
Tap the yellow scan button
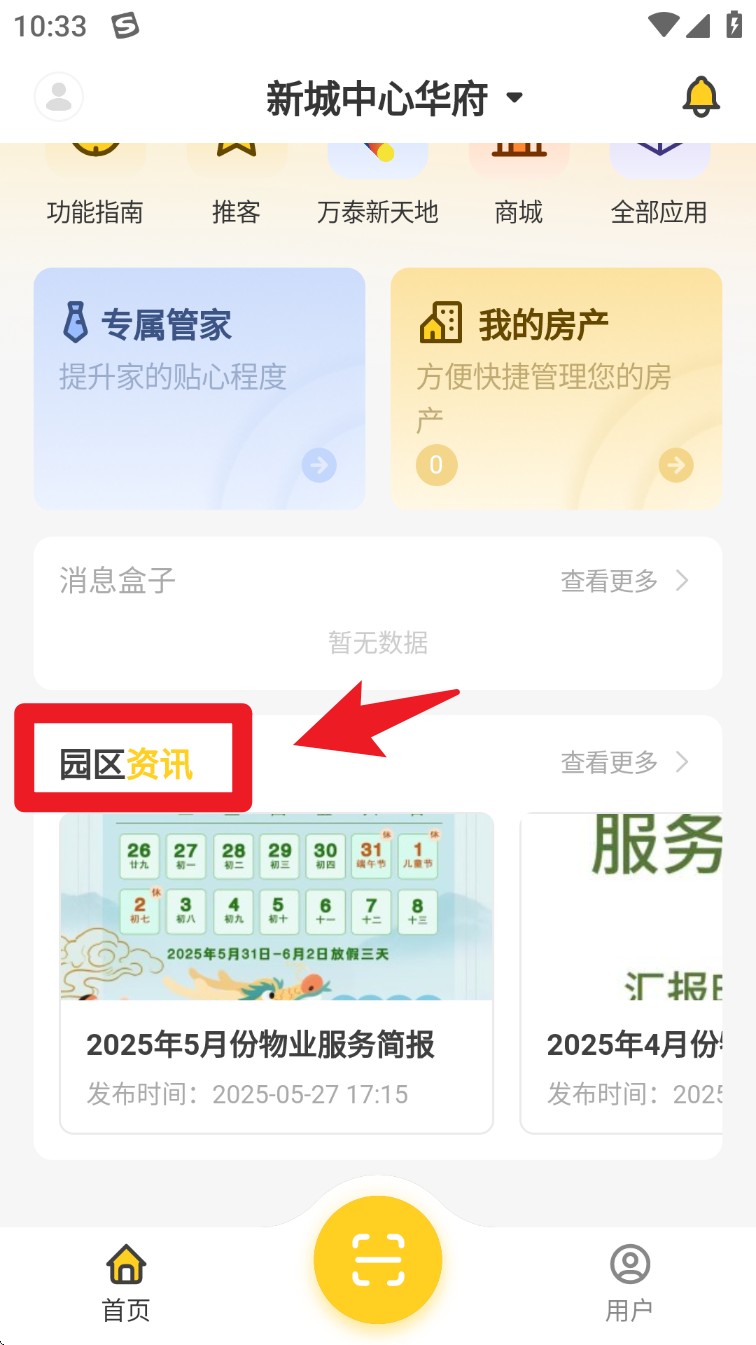click(378, 1260)
